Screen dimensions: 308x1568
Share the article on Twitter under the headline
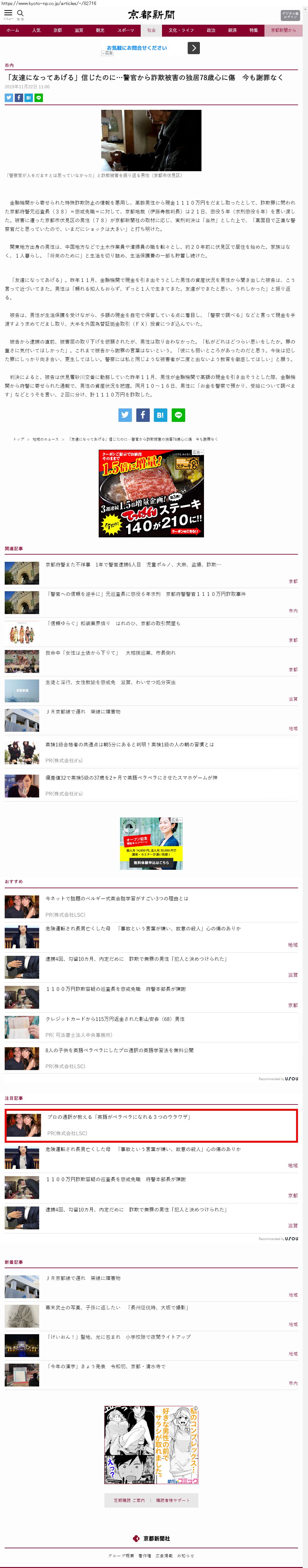tap(8, 97)
